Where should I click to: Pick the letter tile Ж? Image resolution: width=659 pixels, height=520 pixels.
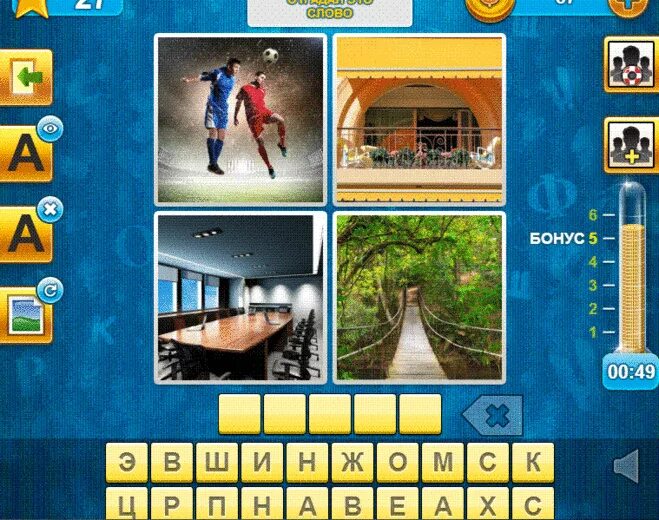(353, 462)
